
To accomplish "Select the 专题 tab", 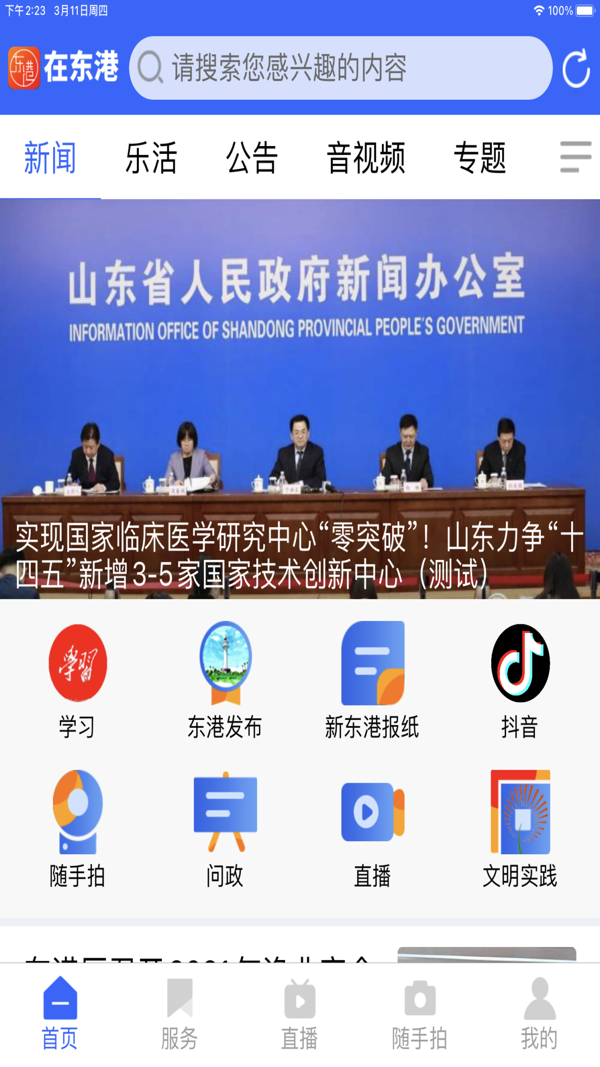I will [x=480, y=158].
